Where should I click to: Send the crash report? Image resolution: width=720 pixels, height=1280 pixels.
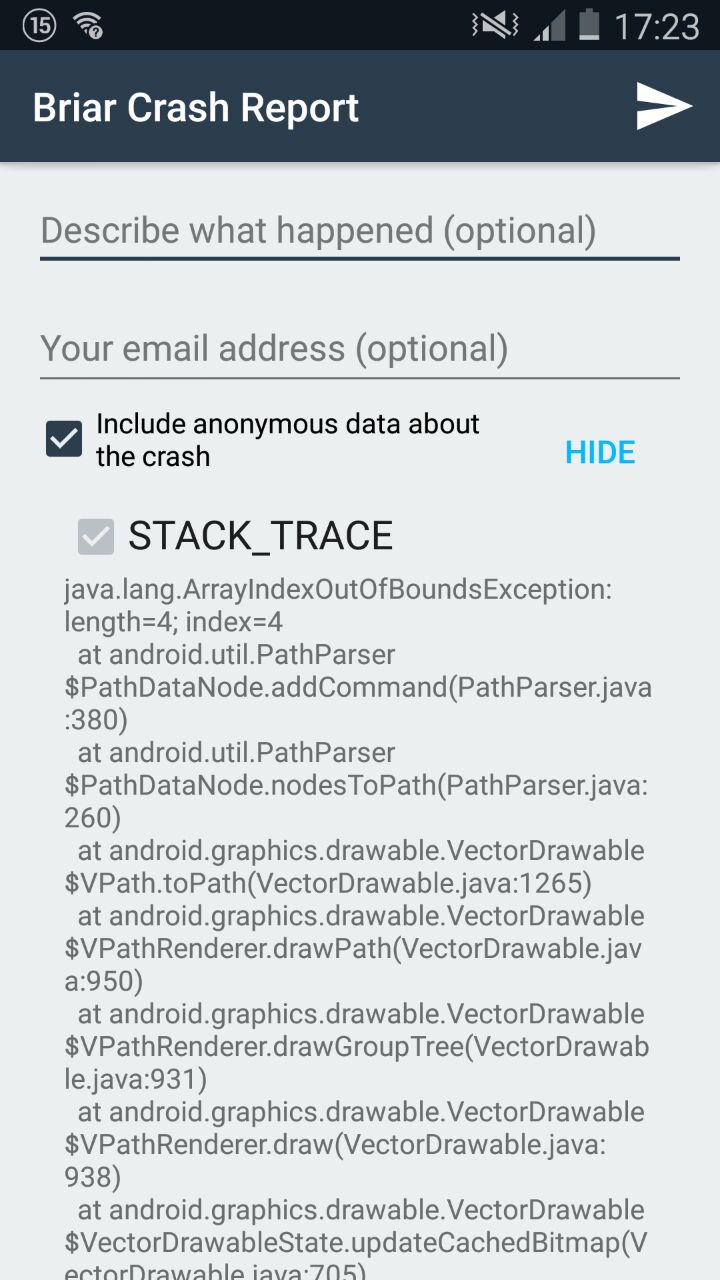[664, 107]
